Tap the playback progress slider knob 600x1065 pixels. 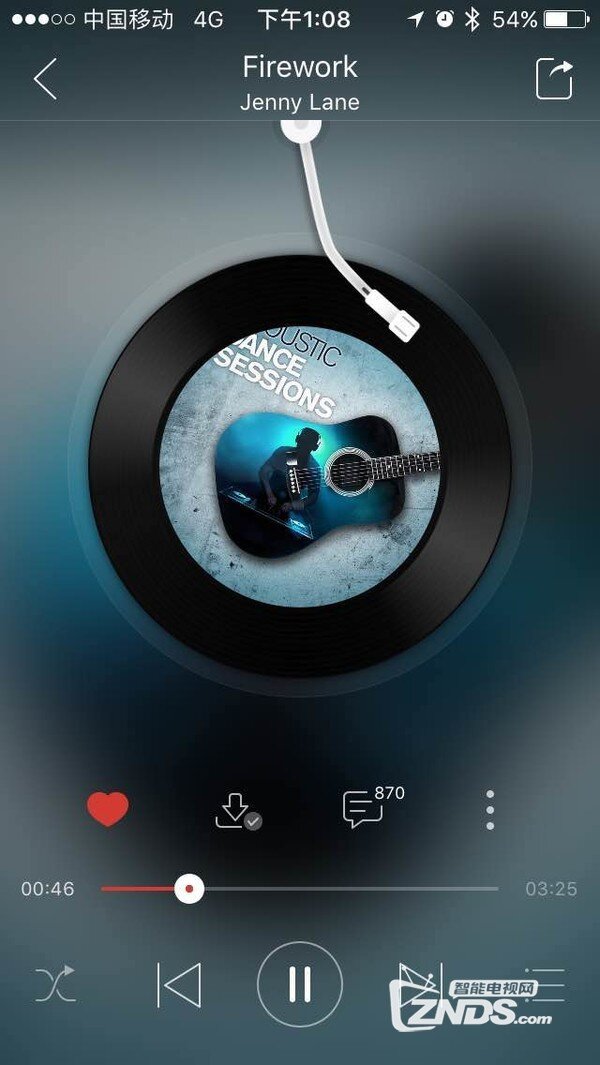189,888
